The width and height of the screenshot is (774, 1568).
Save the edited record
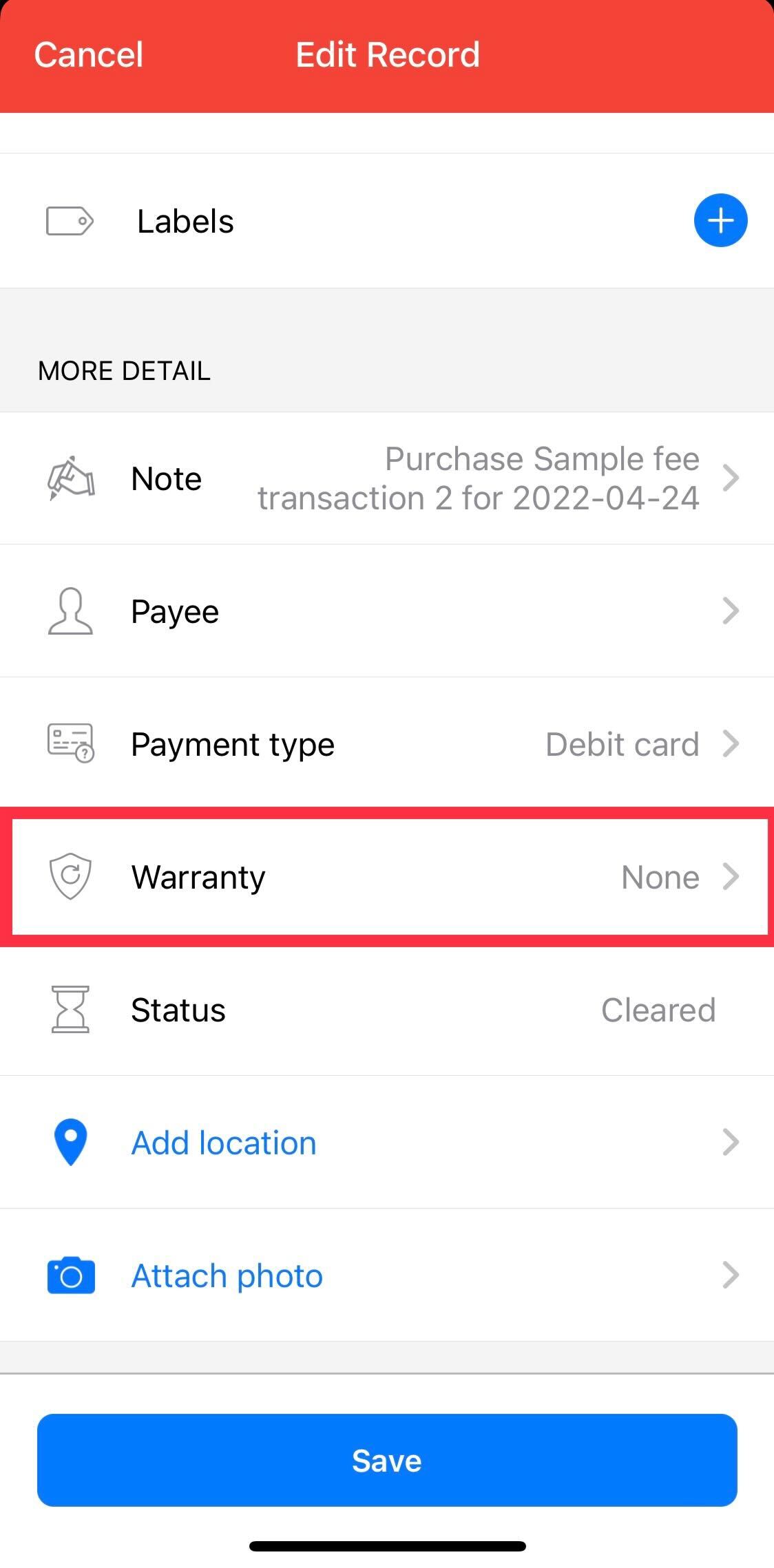point(387,1460)
